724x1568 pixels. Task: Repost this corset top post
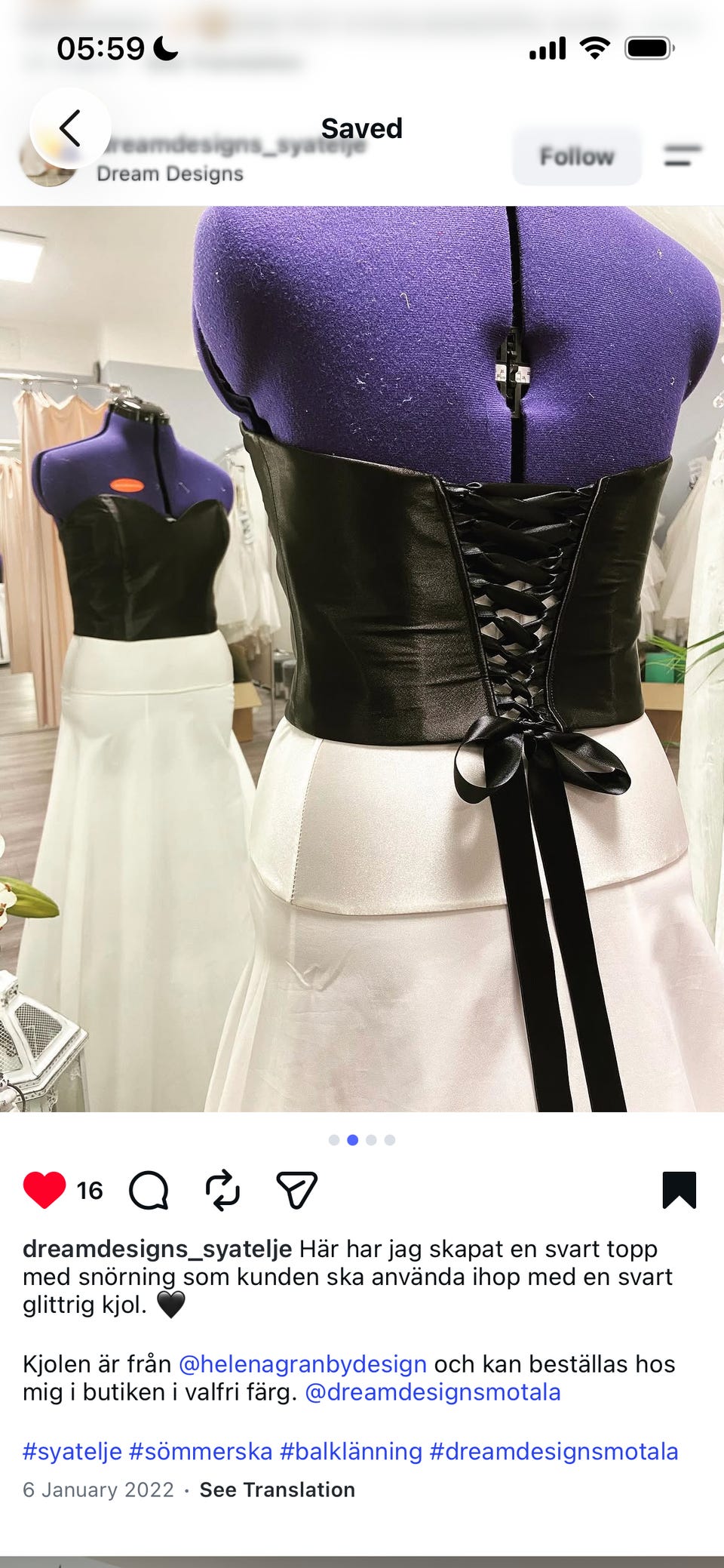(x=222, y=1191)
